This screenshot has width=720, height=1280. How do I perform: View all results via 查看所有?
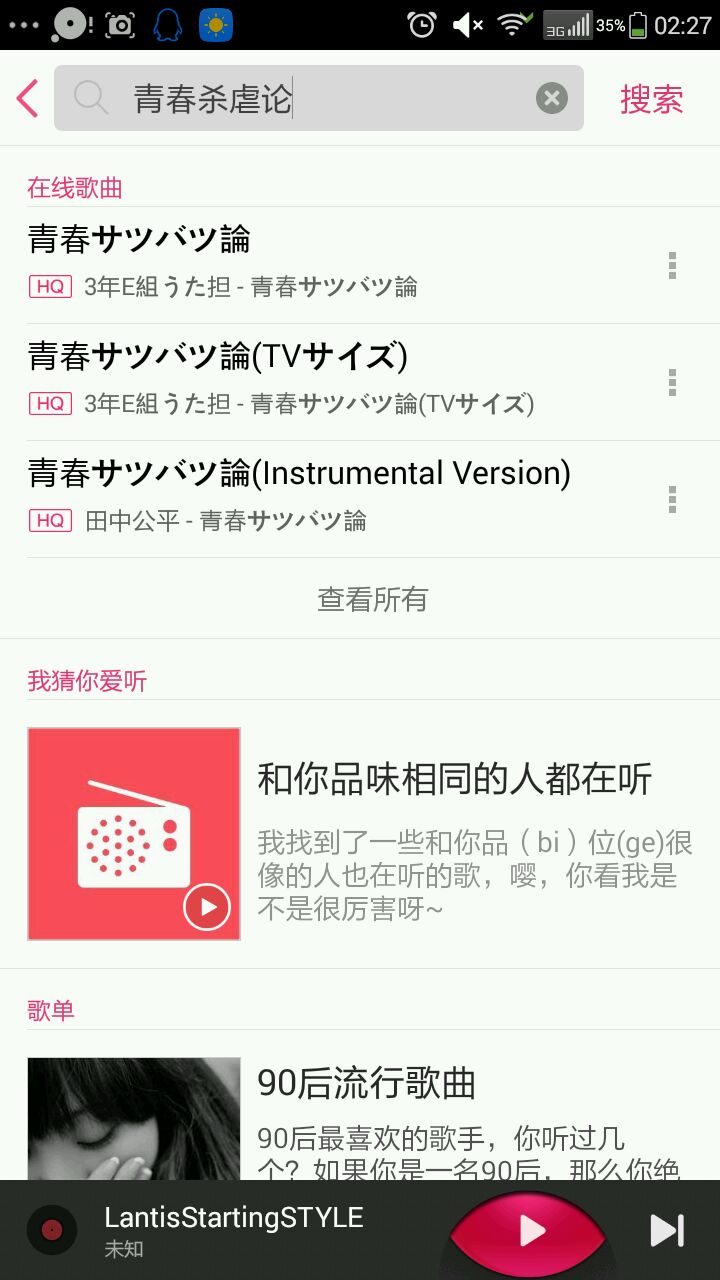(x=372, y=599)
